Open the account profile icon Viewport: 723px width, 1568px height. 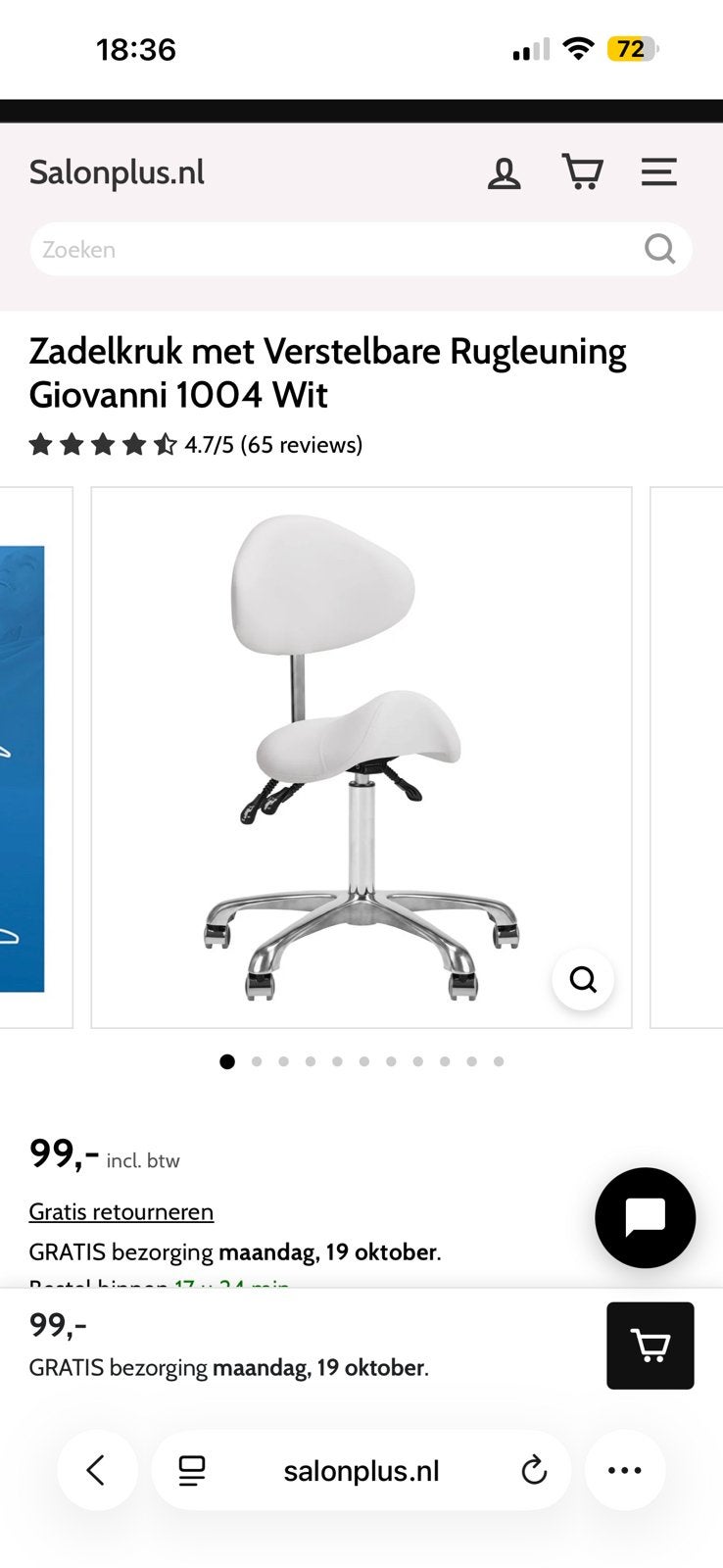pos(504,173)
